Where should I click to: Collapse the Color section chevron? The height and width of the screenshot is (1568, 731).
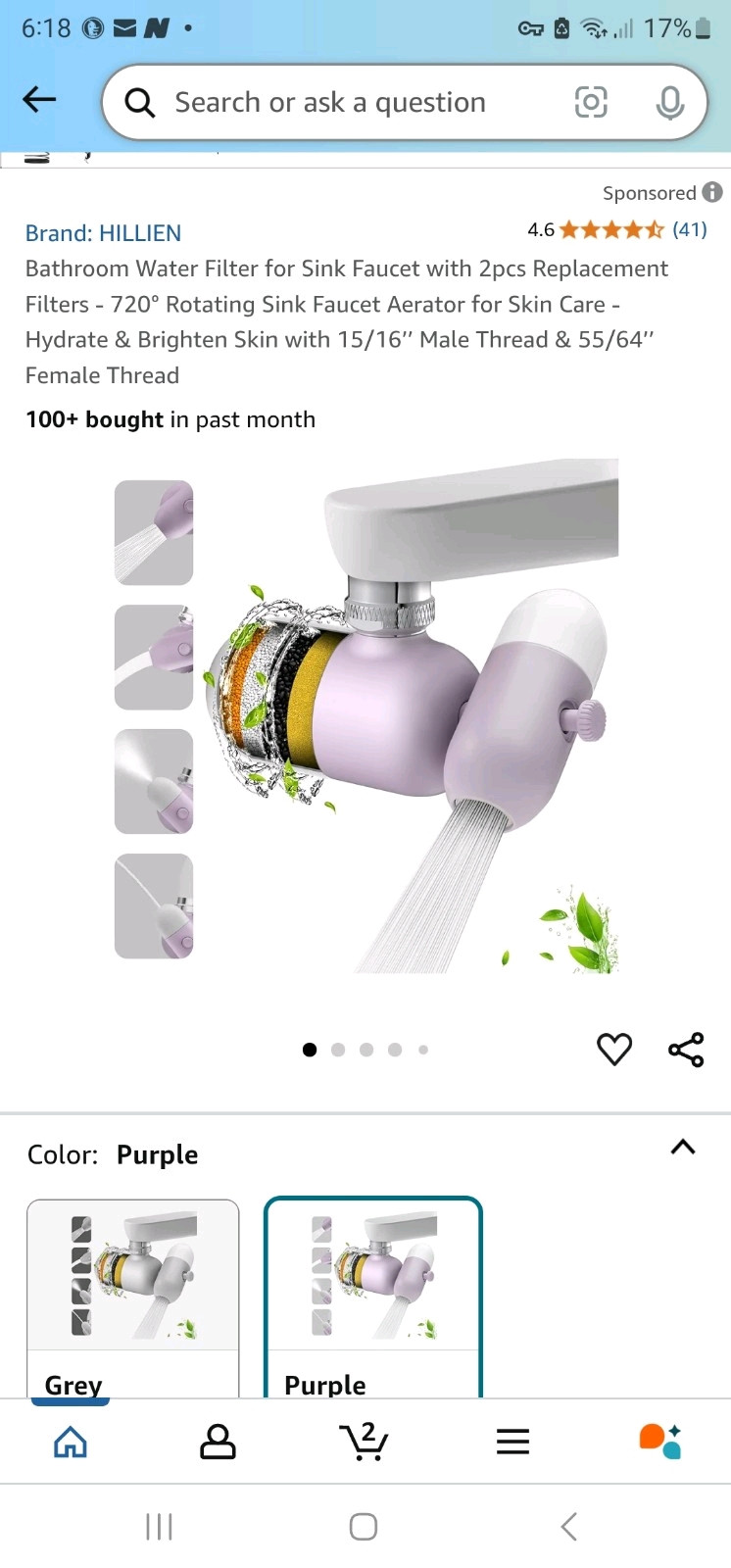coord(683,1147)
